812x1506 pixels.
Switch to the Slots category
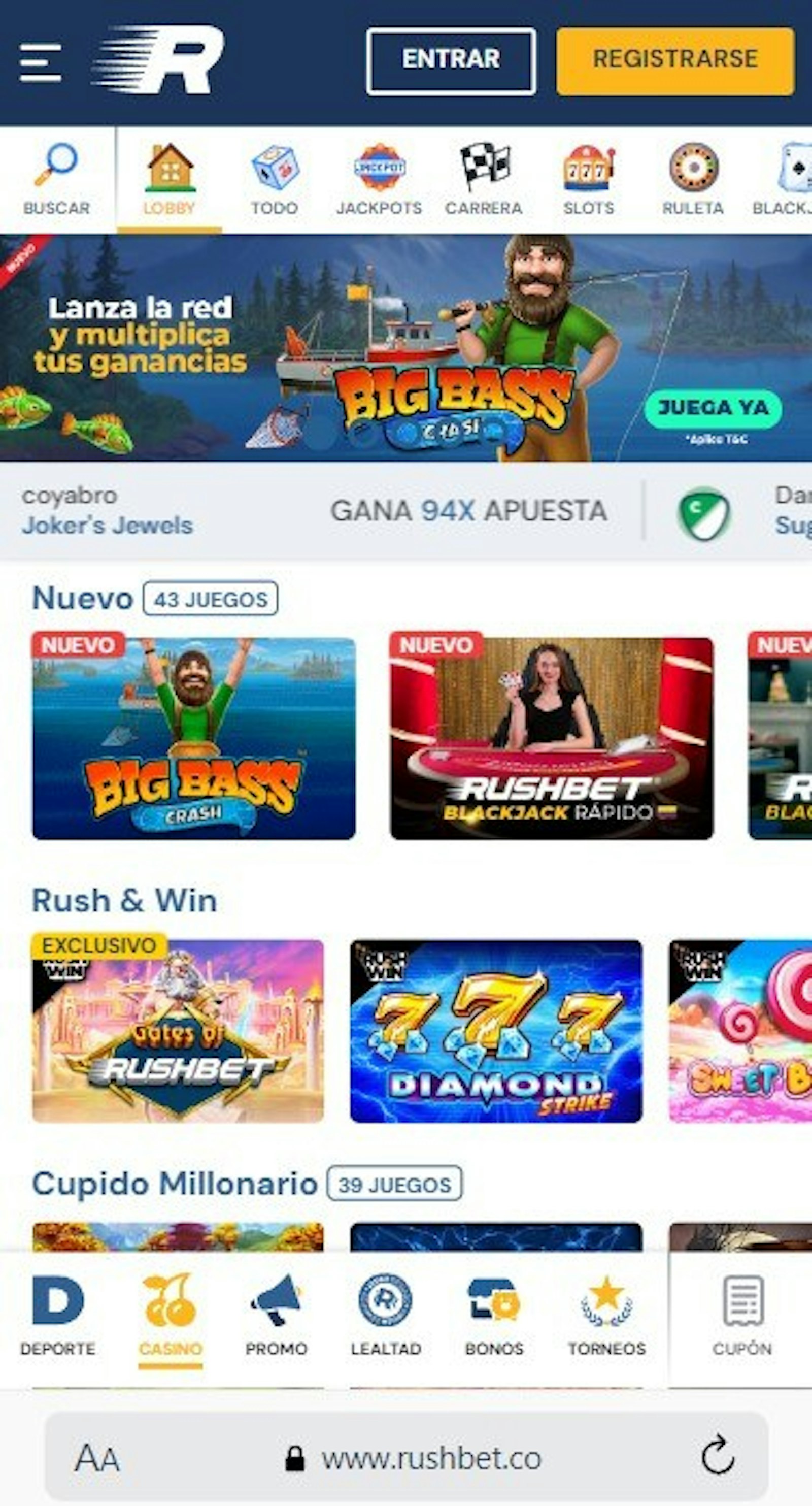(588, 179)
